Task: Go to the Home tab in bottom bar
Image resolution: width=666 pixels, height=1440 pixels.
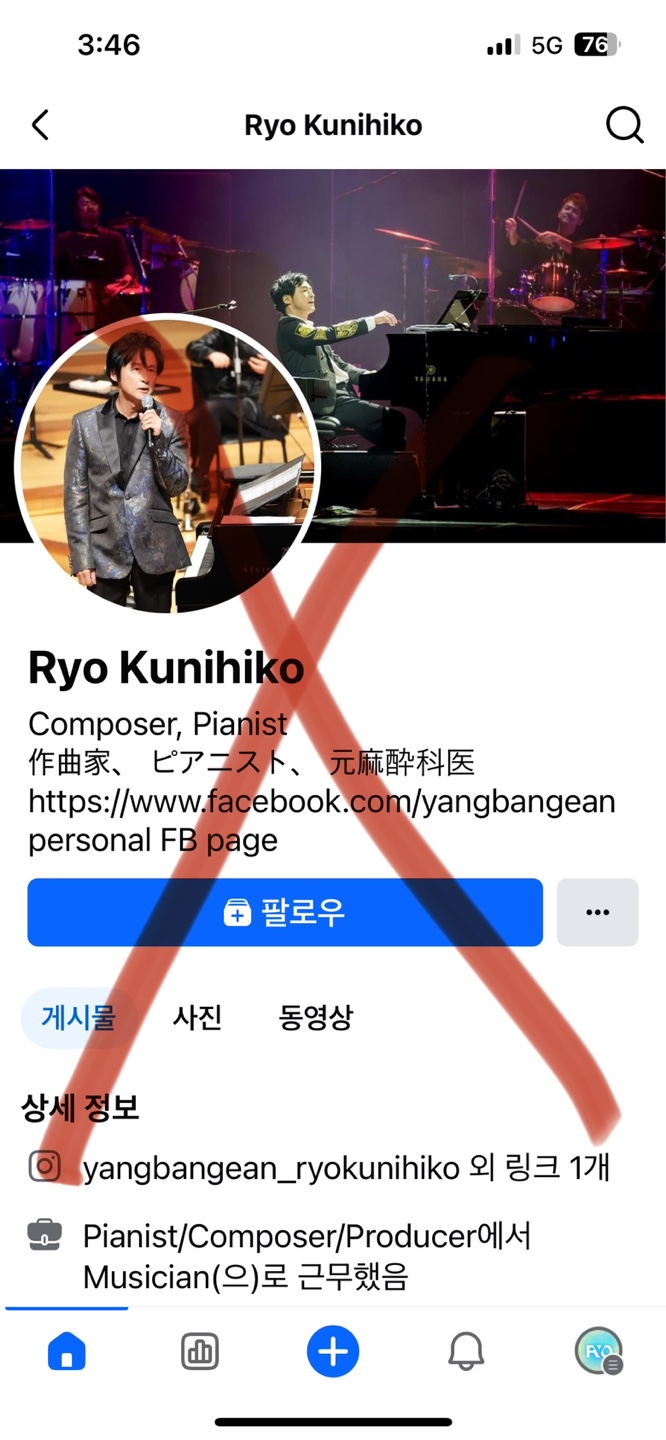Action: pyautogui.click(x=67, y=1352)
